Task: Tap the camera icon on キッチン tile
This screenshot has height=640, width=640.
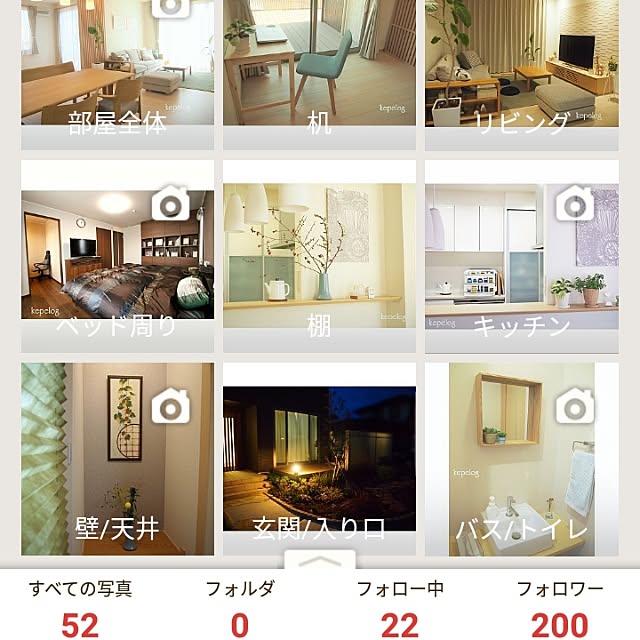Action: click(x=574, y=206)
